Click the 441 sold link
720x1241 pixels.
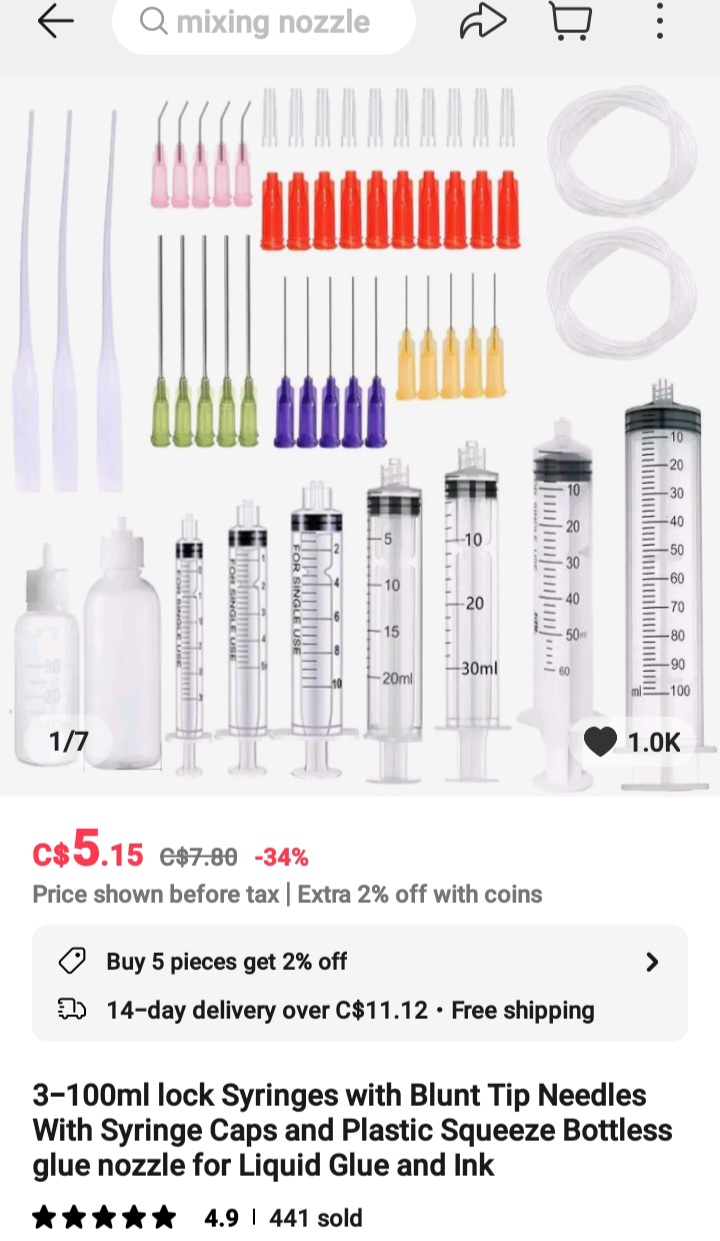point(317,1218)
